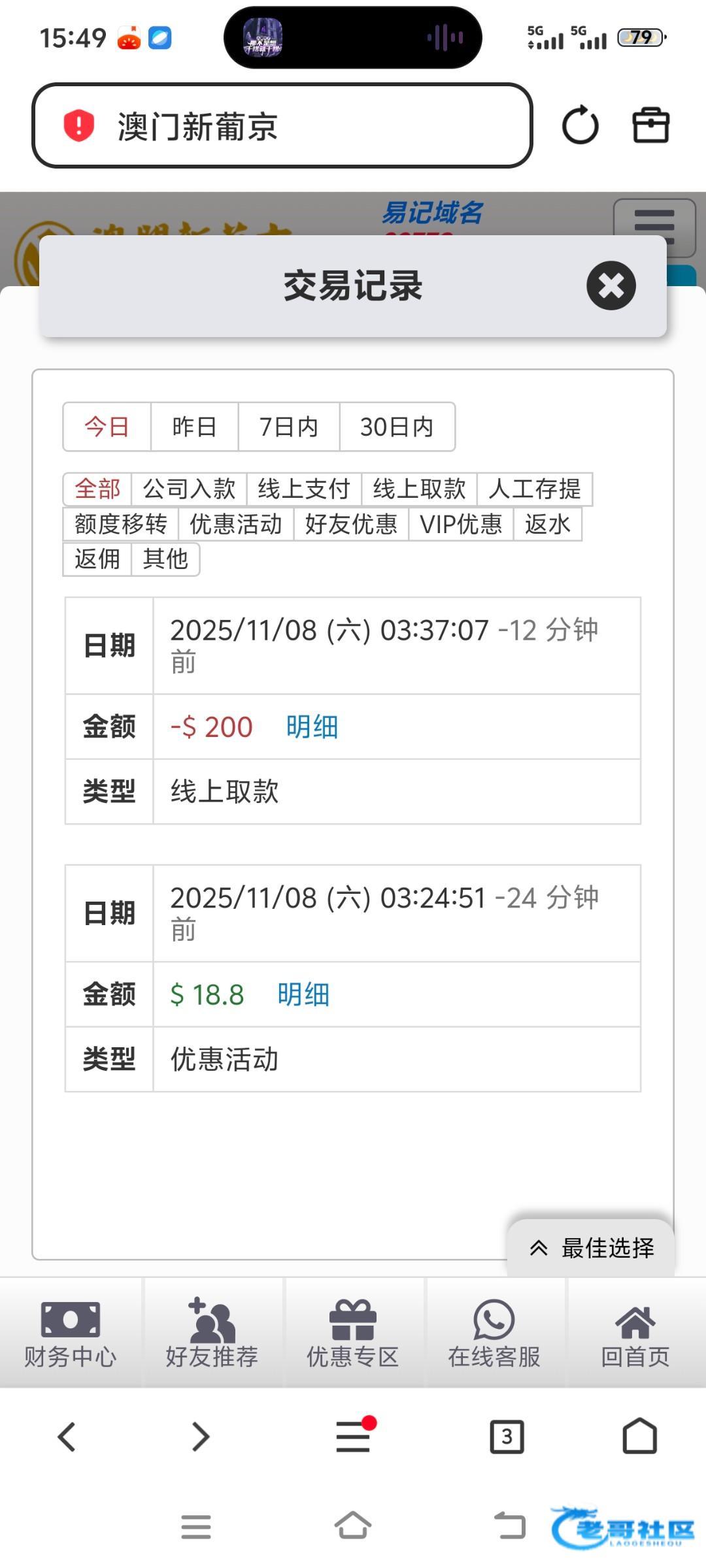Filter records by 公司入款

189,489
